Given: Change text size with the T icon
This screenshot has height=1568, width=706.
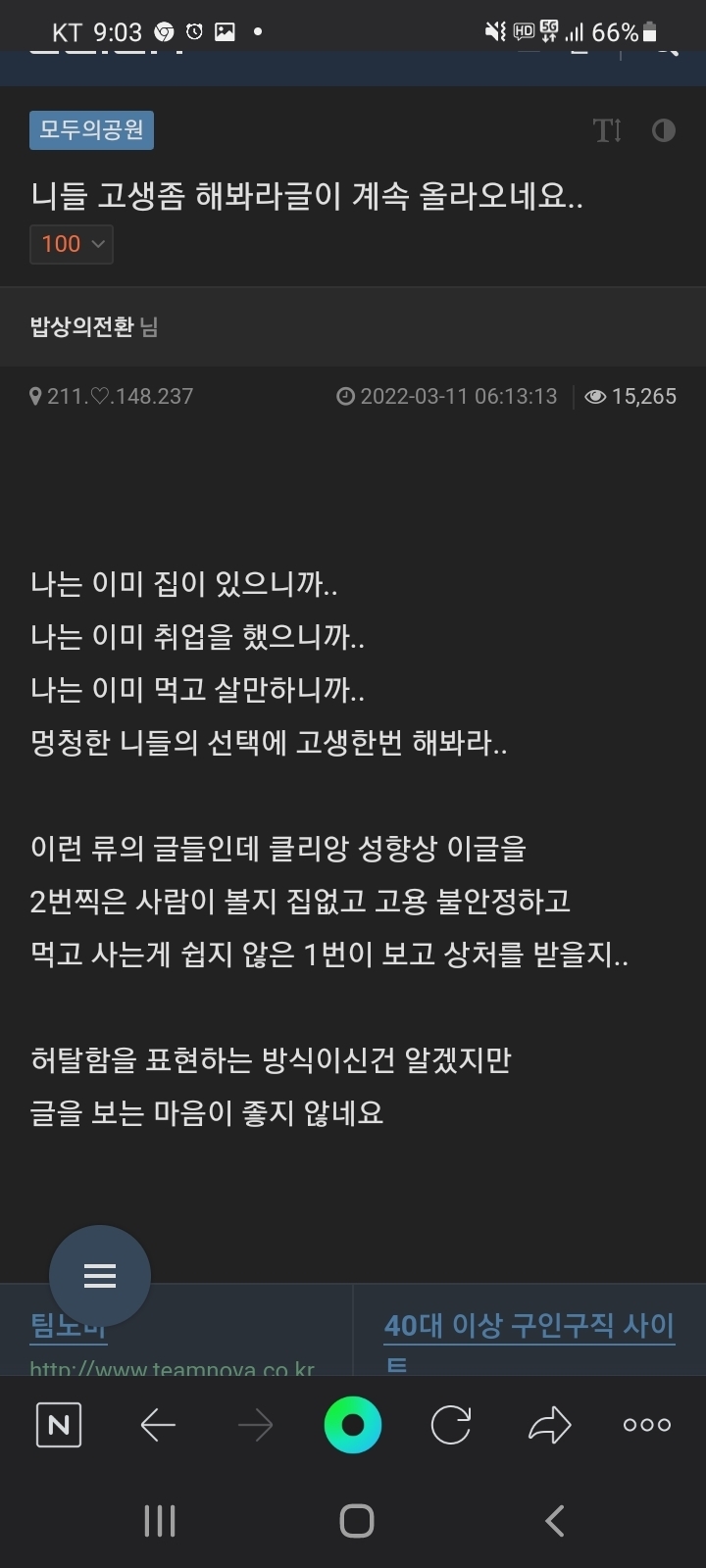Looking at the screenshot, I should 607,130.
